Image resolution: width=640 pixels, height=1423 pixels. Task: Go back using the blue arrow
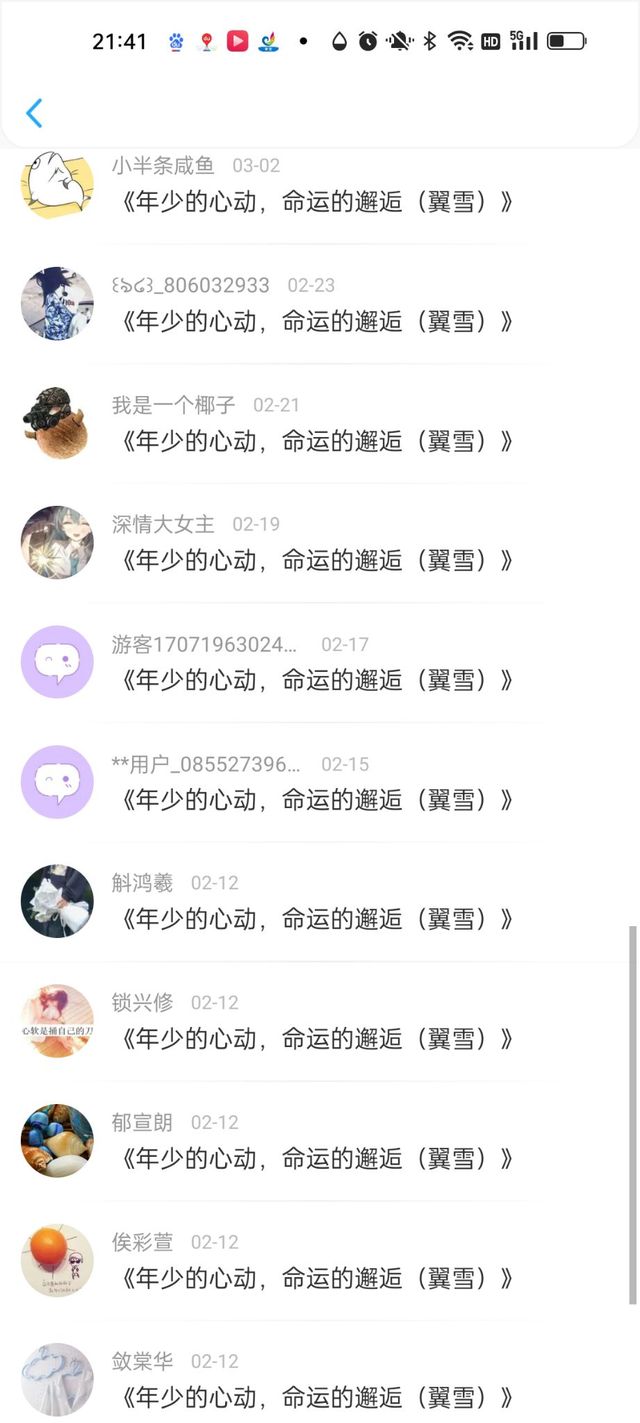coord(34,113)
